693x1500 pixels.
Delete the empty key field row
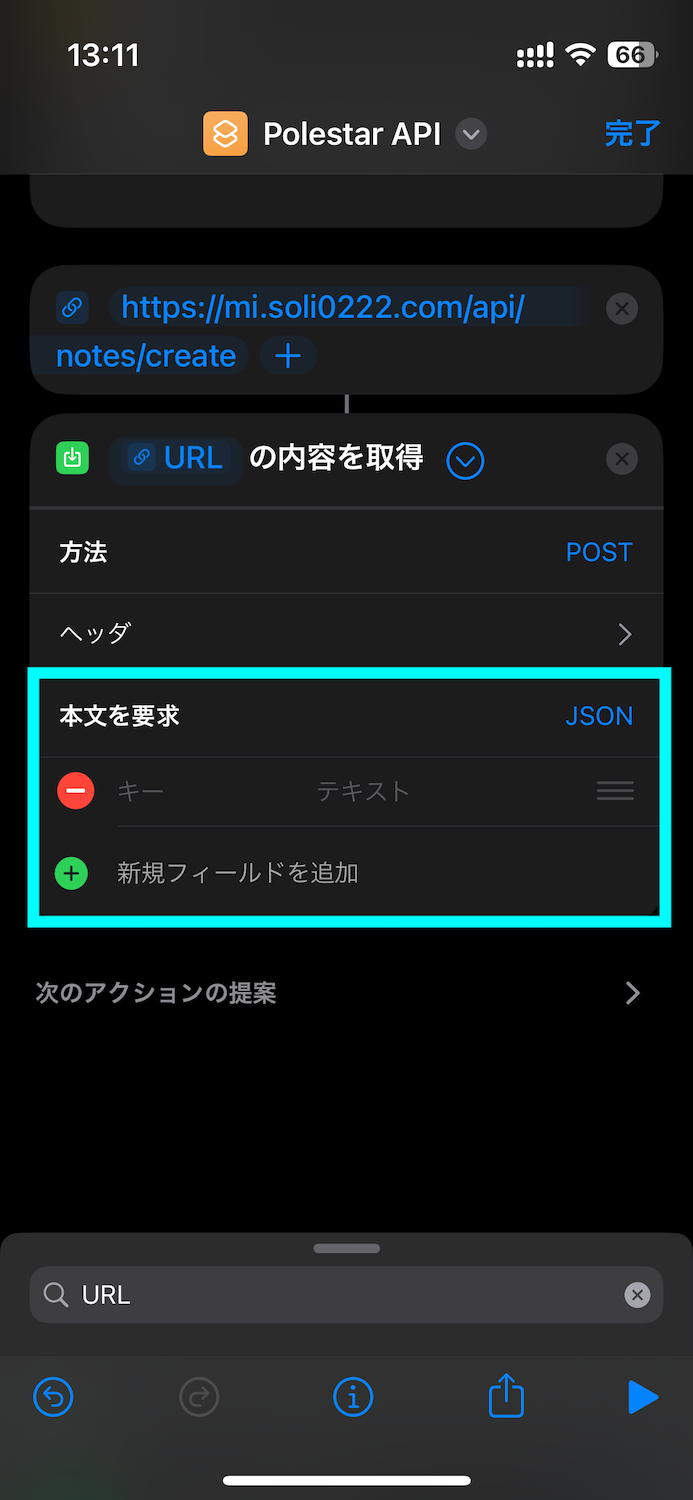tap(76, 791)
